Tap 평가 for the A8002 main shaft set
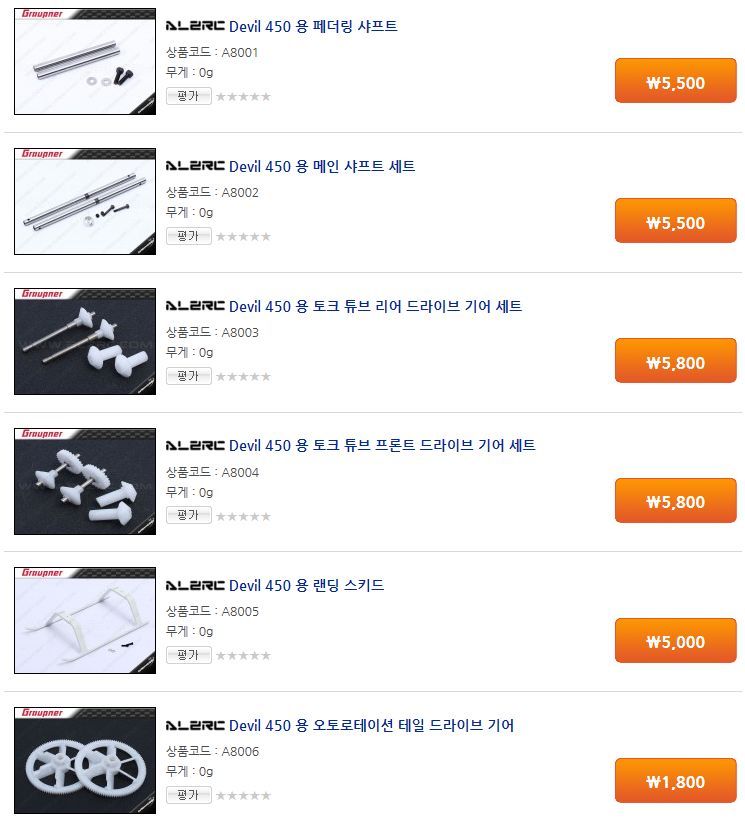Viewport: 745px width, 828px height. pos(188,236)
